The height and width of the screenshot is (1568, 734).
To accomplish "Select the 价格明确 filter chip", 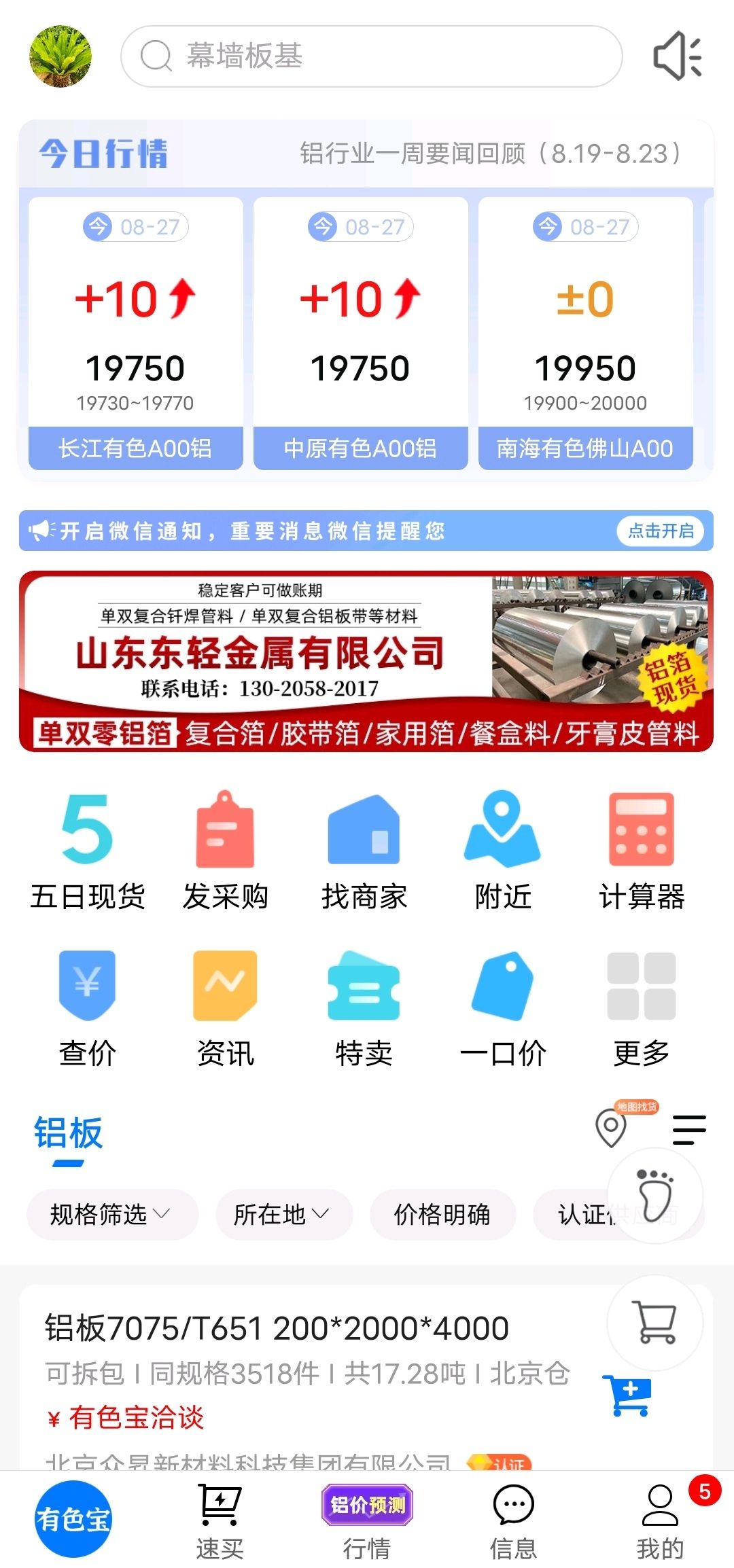I will pos(442,1214).
